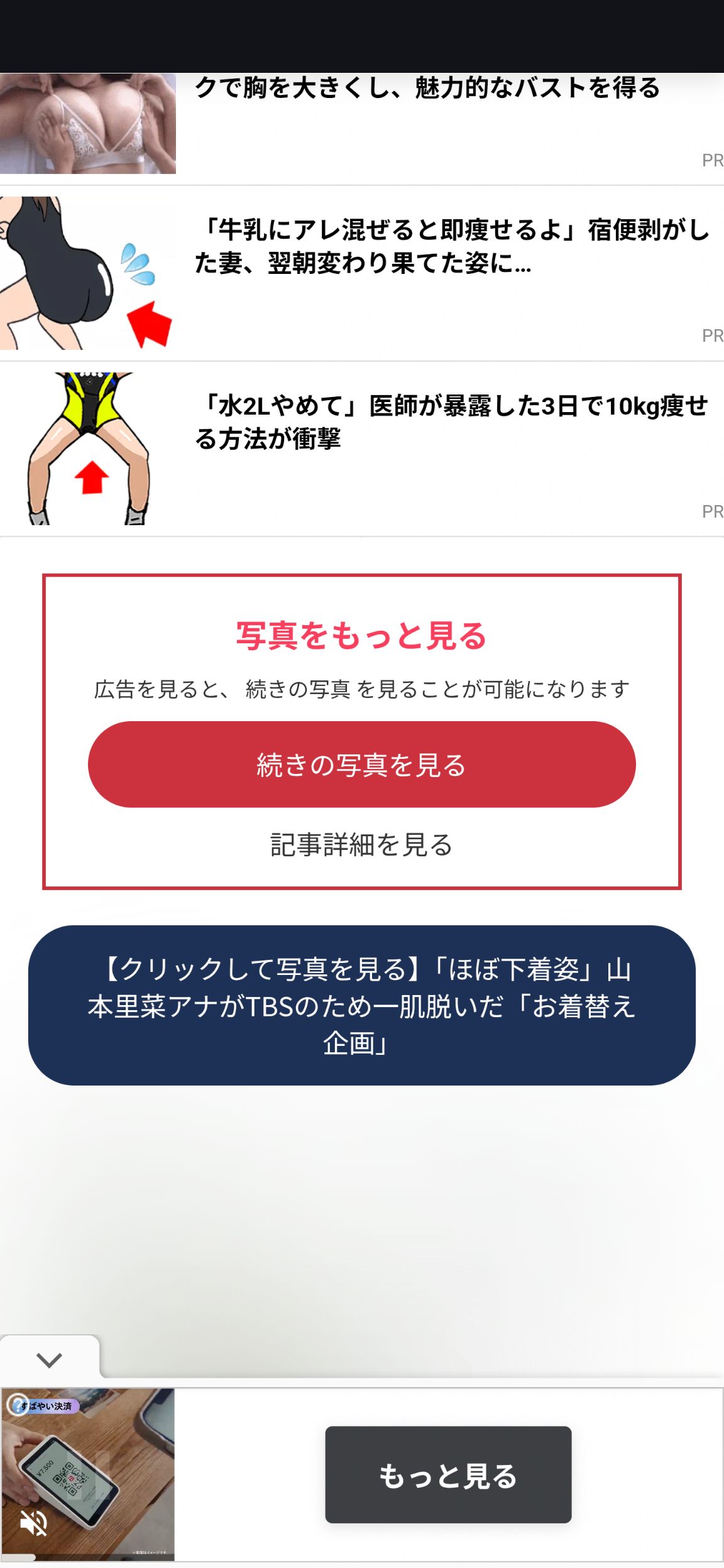The width and height of the screenshot is (724, 1568).
Task: Open the bust enlargement PR article
Action: pyautogui.click(x=426, y=89)
